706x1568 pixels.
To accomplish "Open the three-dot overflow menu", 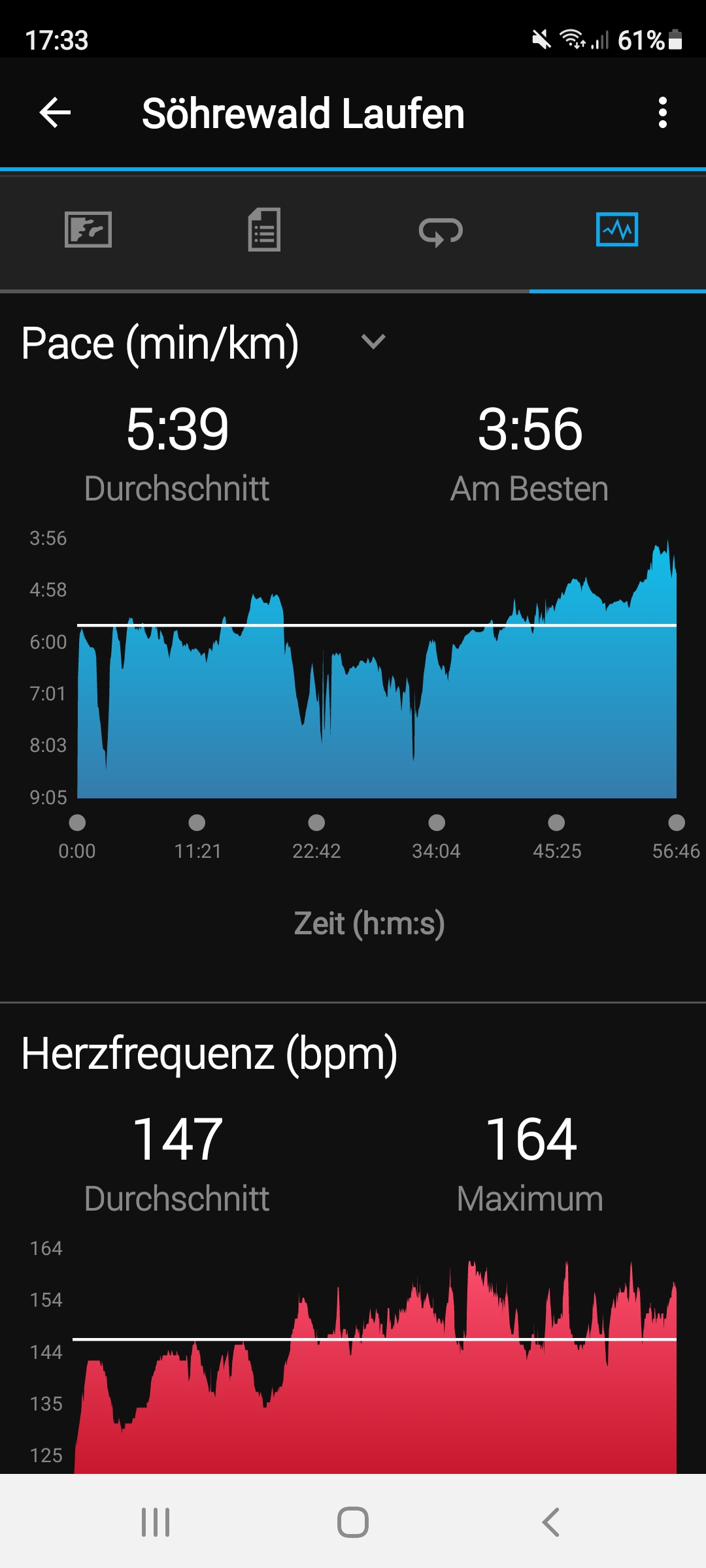I will (662, 113).
